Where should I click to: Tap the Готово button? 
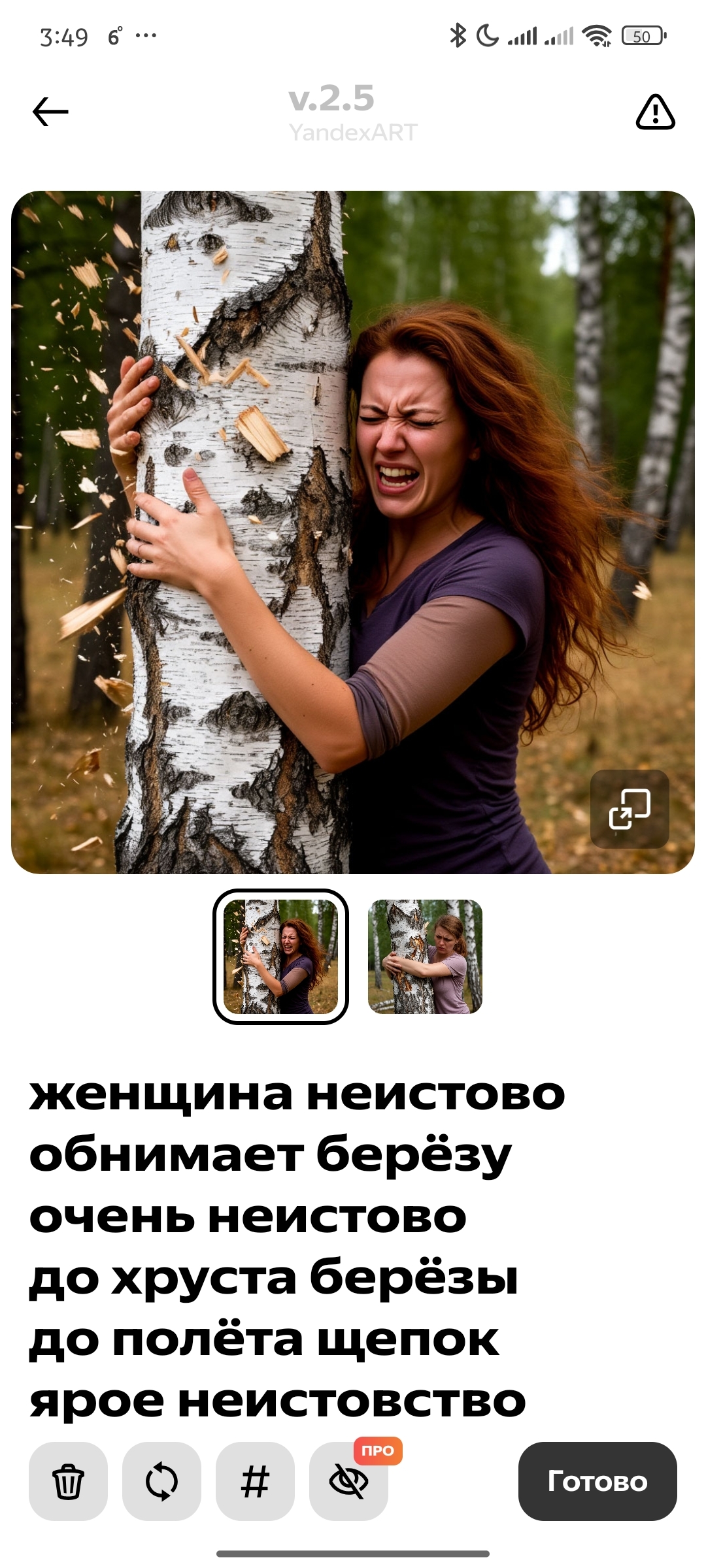click(x=597, y=1481)
